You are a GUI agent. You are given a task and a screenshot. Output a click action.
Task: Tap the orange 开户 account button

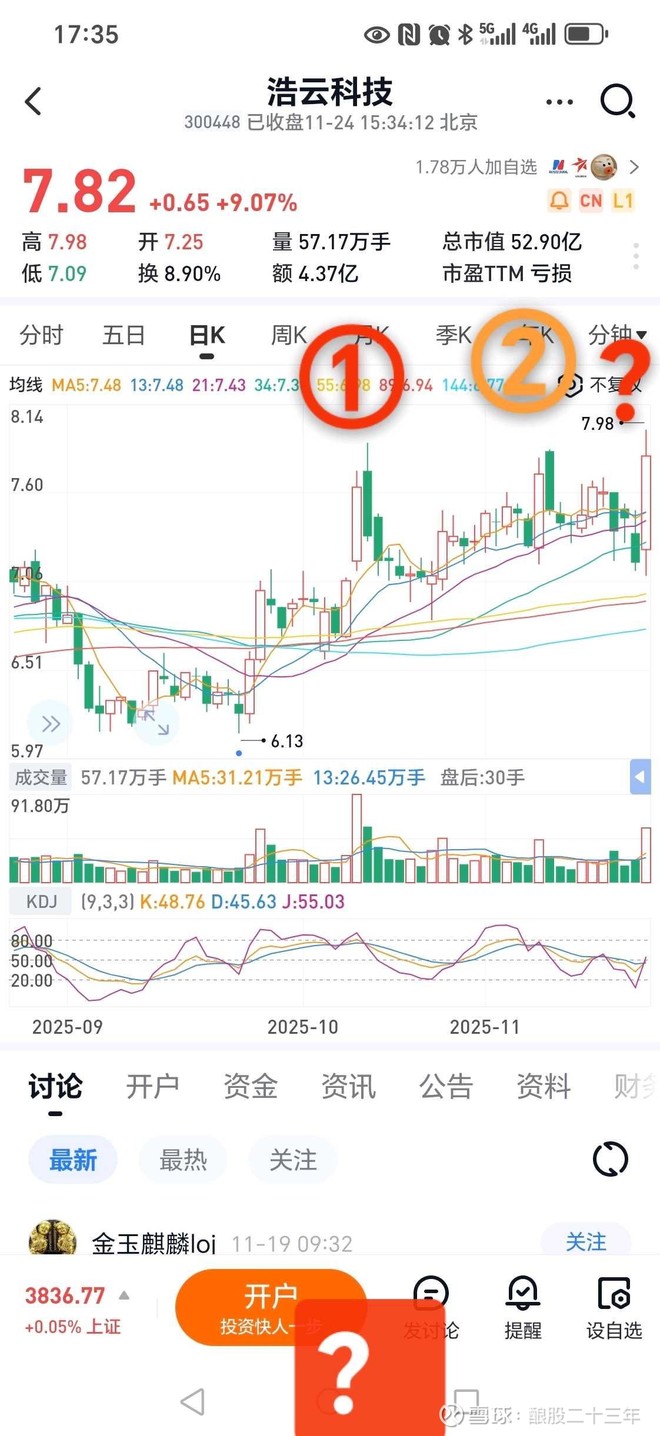[x=270, y=1307]
